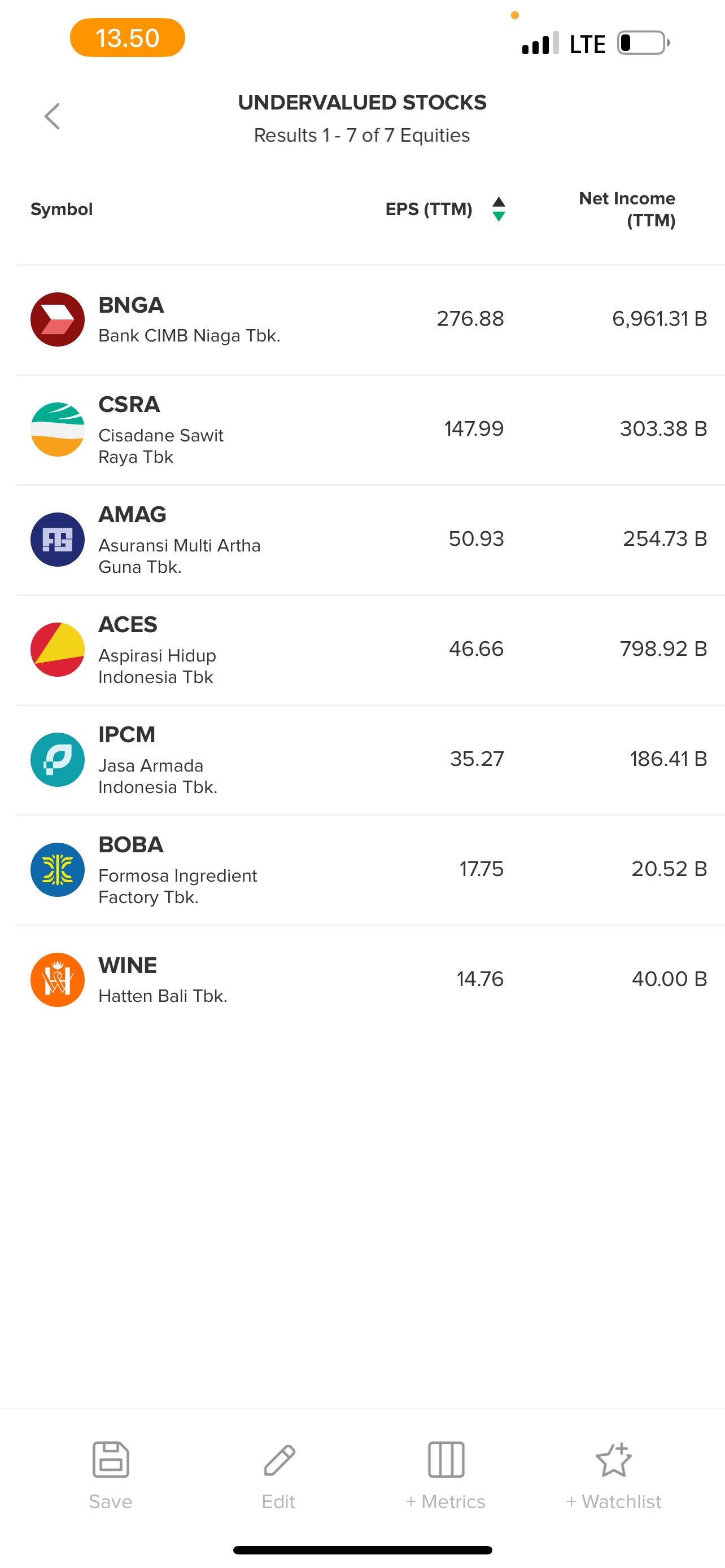This screenshot has height=1568, width=725.
Task: Edit the screener criteria
Action: pos(279,1473)
